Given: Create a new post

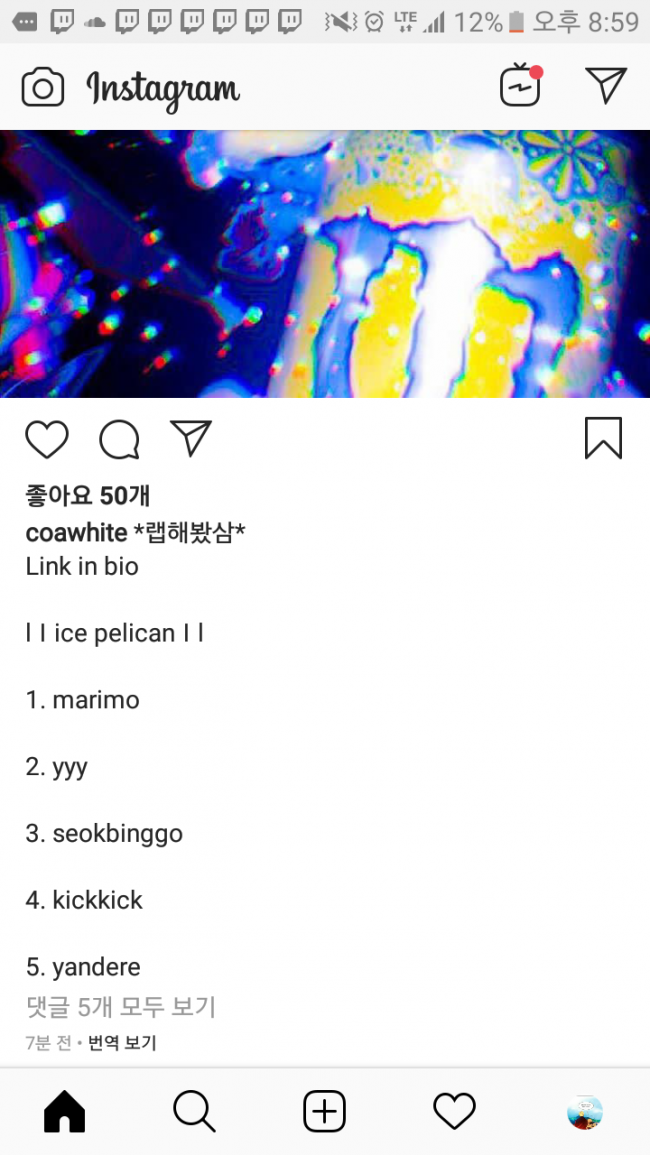Looking at the screenshot, I should (x=324, y=1111).
